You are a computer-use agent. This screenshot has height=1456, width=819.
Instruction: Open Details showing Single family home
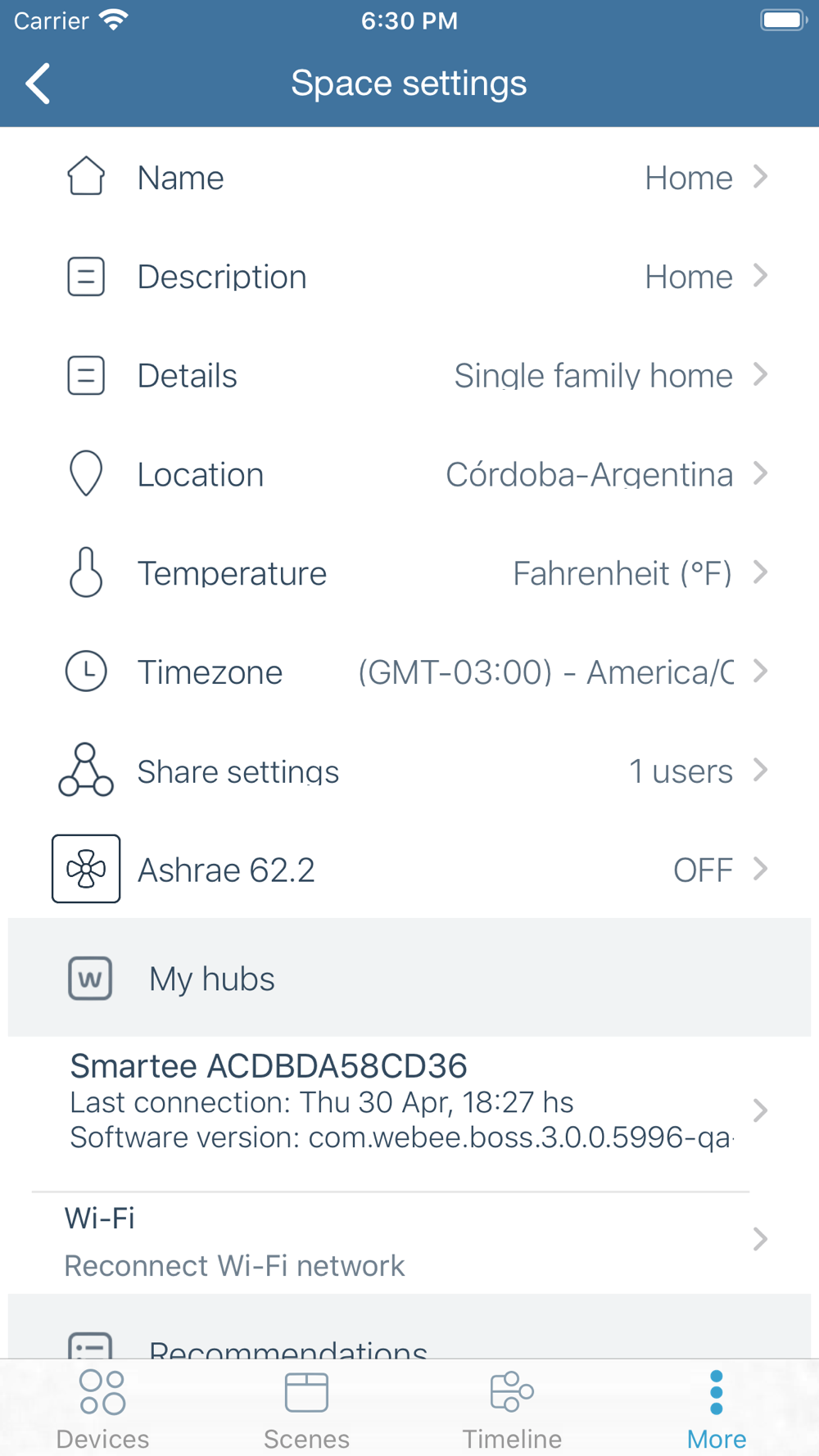click(x=409, y=375)
